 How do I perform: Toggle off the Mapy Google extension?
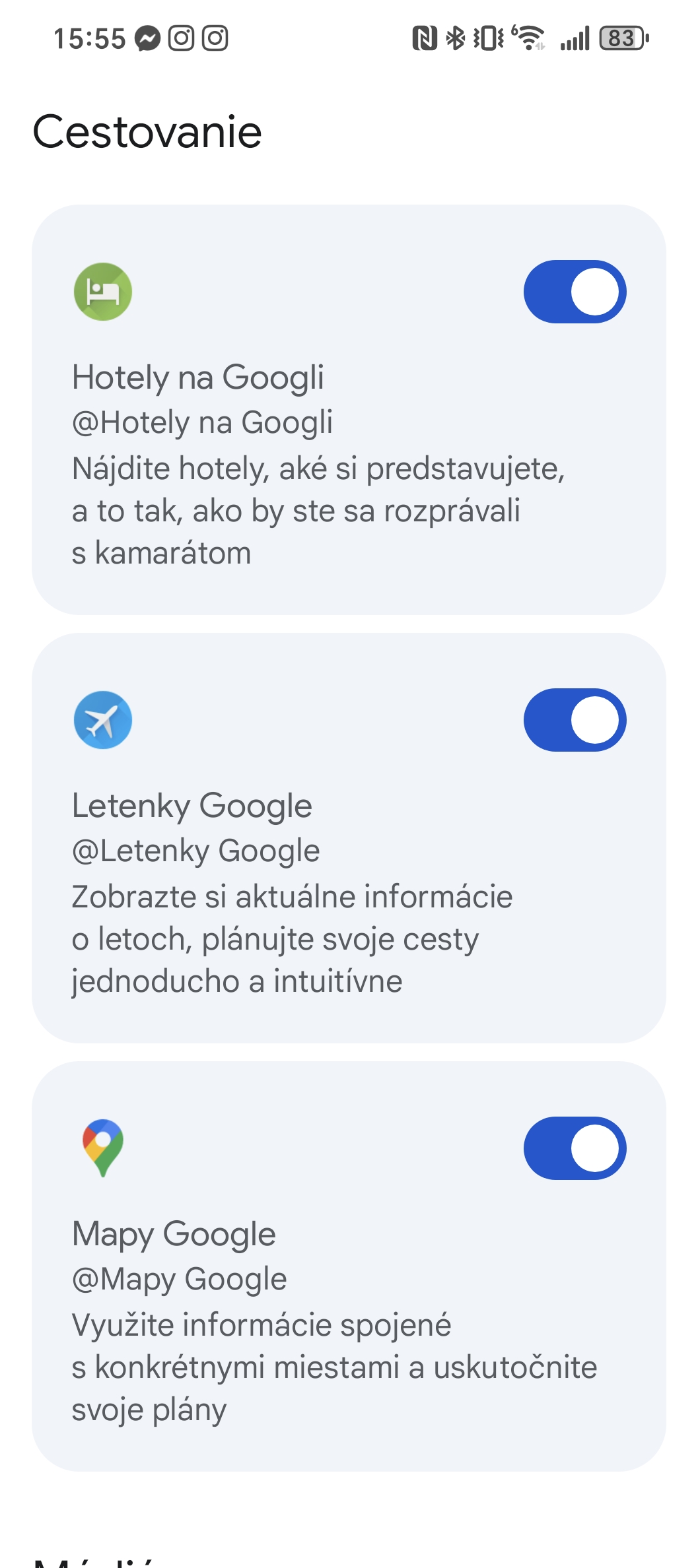[575, 1148]
